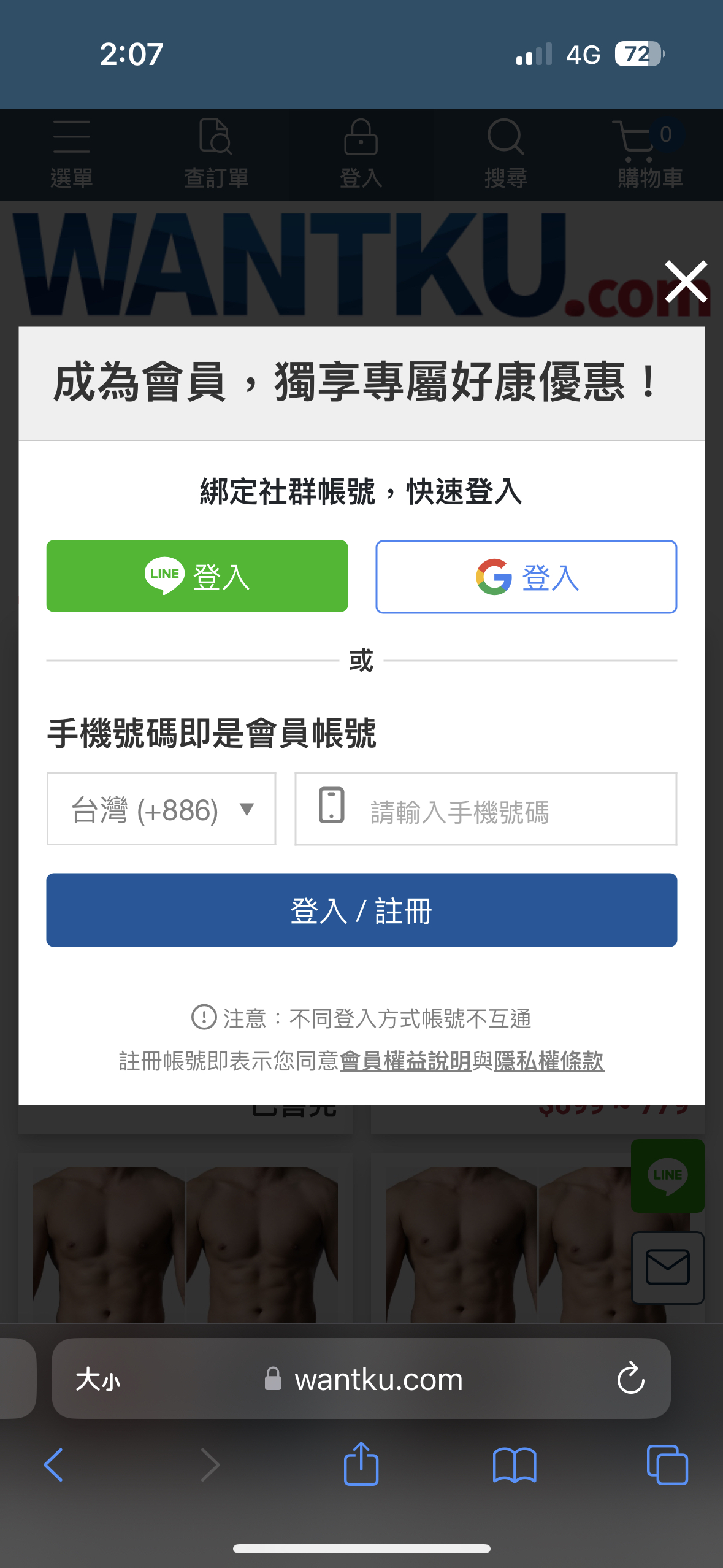Tap the 登入 / 註冊 button
This screenshot has height=1568, width=723.
361,910
